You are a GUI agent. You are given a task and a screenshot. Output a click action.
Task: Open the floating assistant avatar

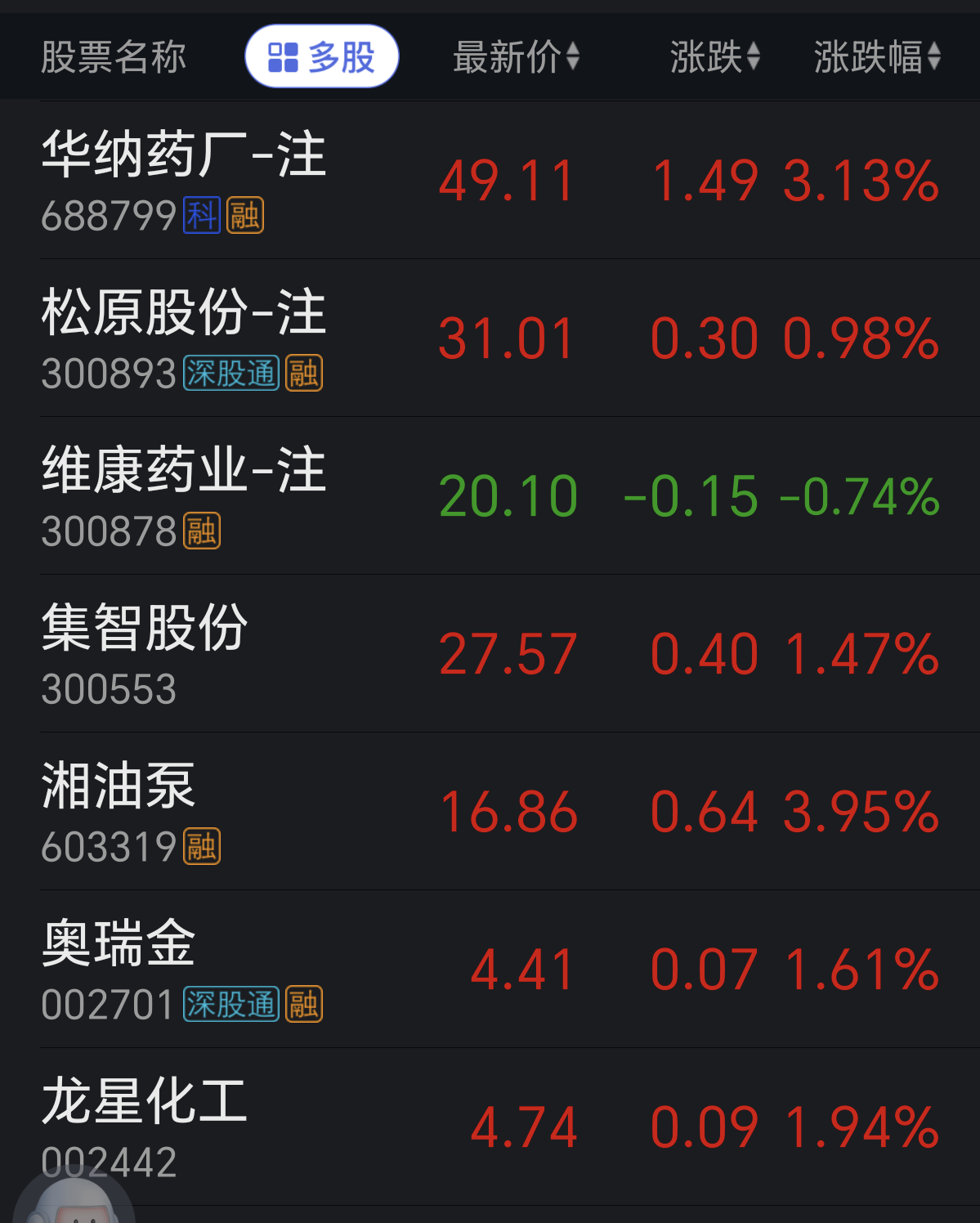coord(74,1198)
